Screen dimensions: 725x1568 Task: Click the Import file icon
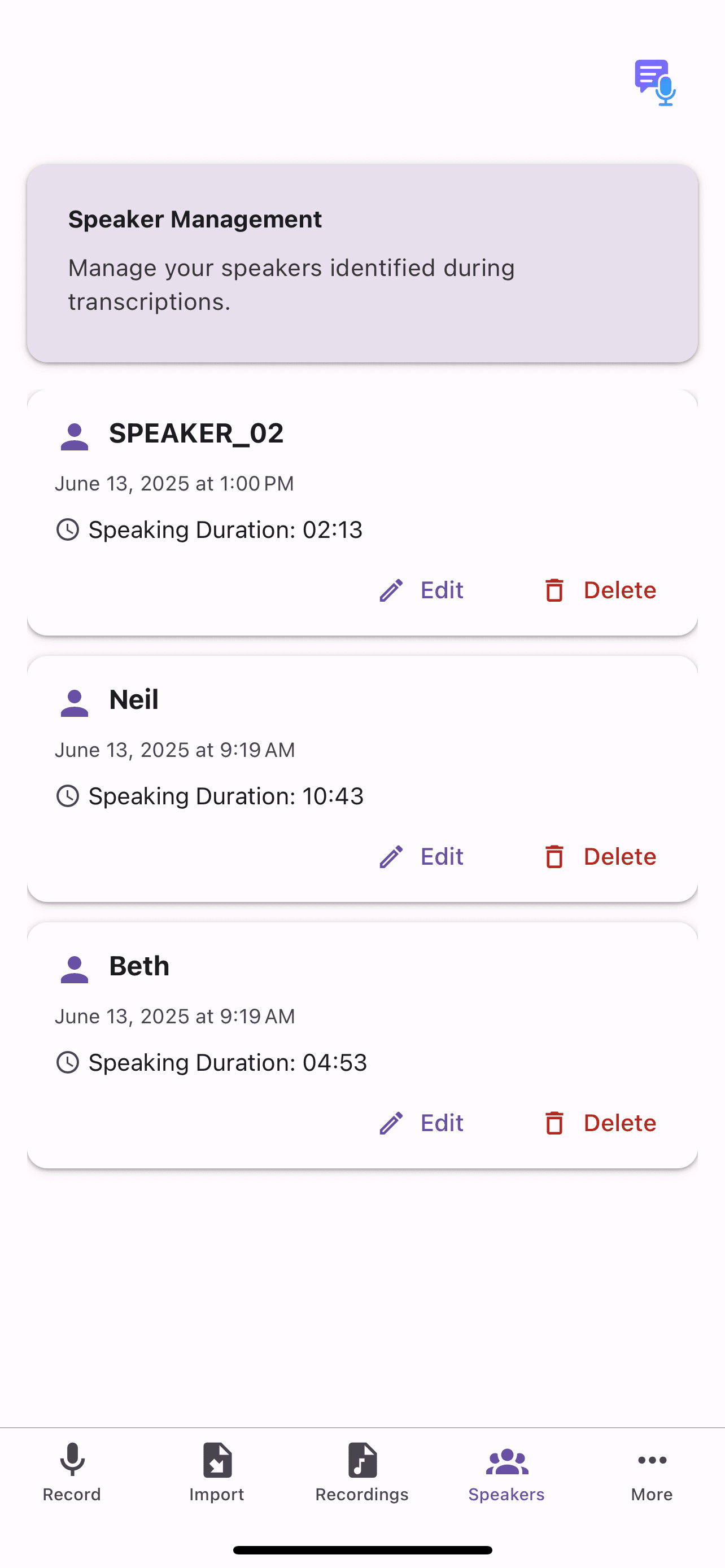point(217,1460)
